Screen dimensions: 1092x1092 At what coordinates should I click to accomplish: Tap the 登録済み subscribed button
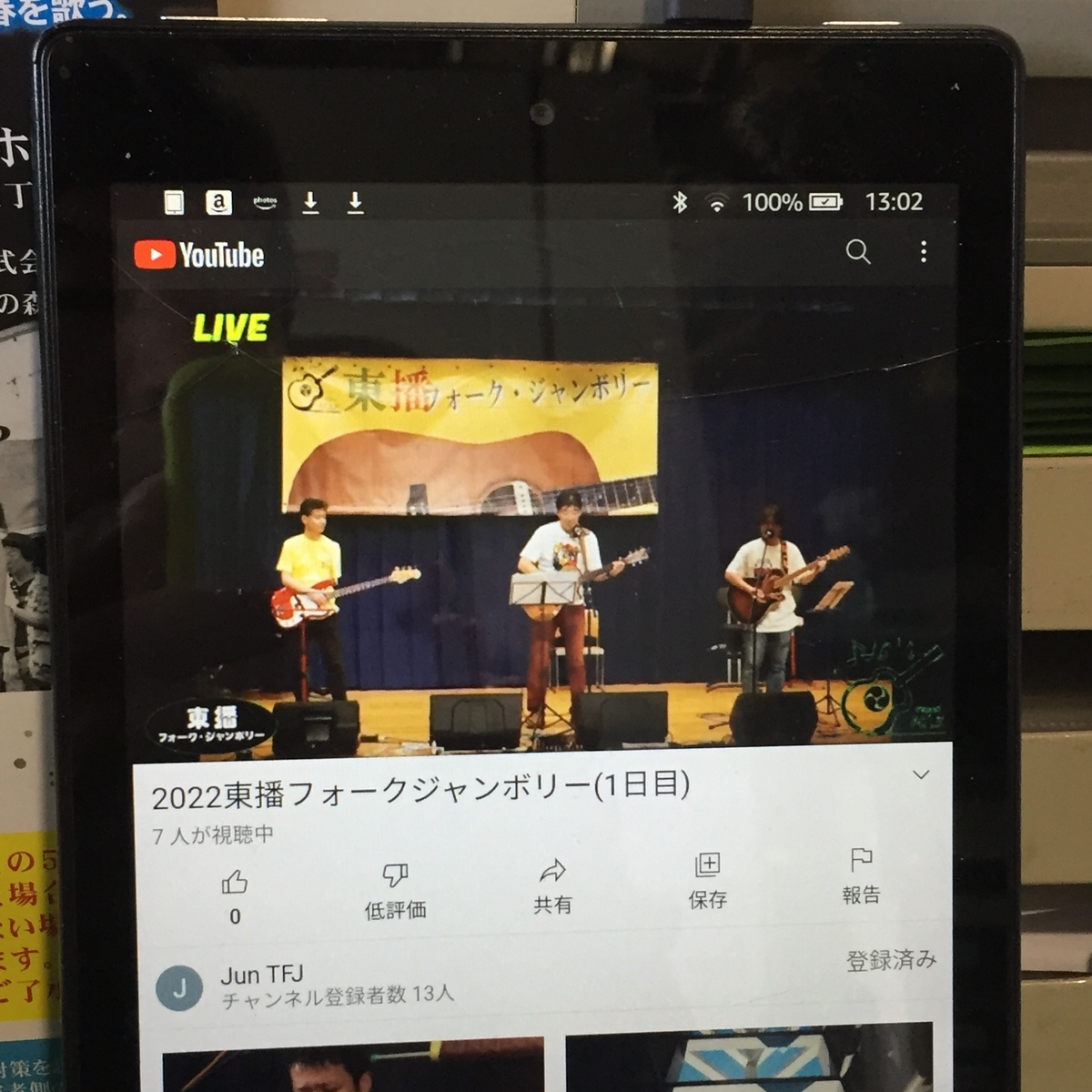[891, 961]
